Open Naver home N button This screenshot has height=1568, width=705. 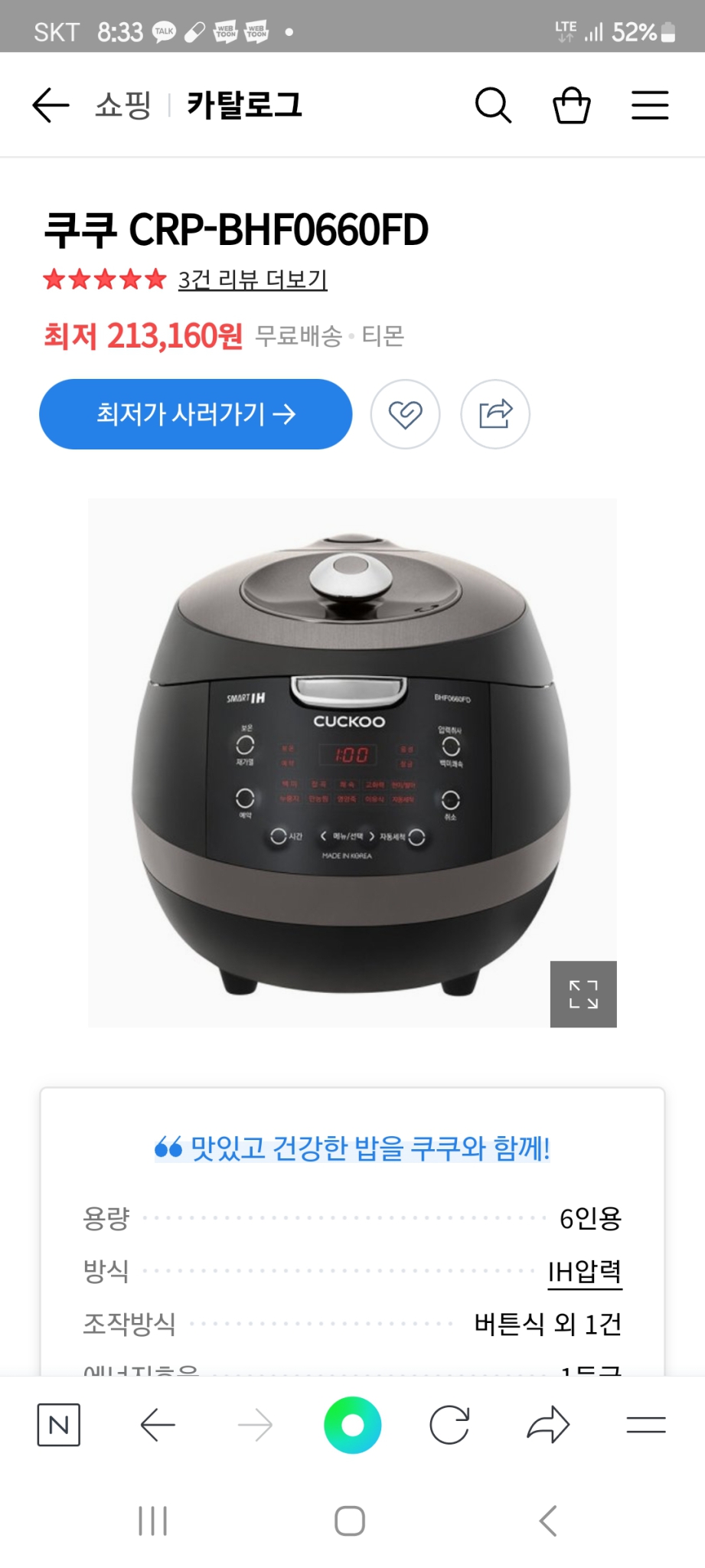[59, 1425]
